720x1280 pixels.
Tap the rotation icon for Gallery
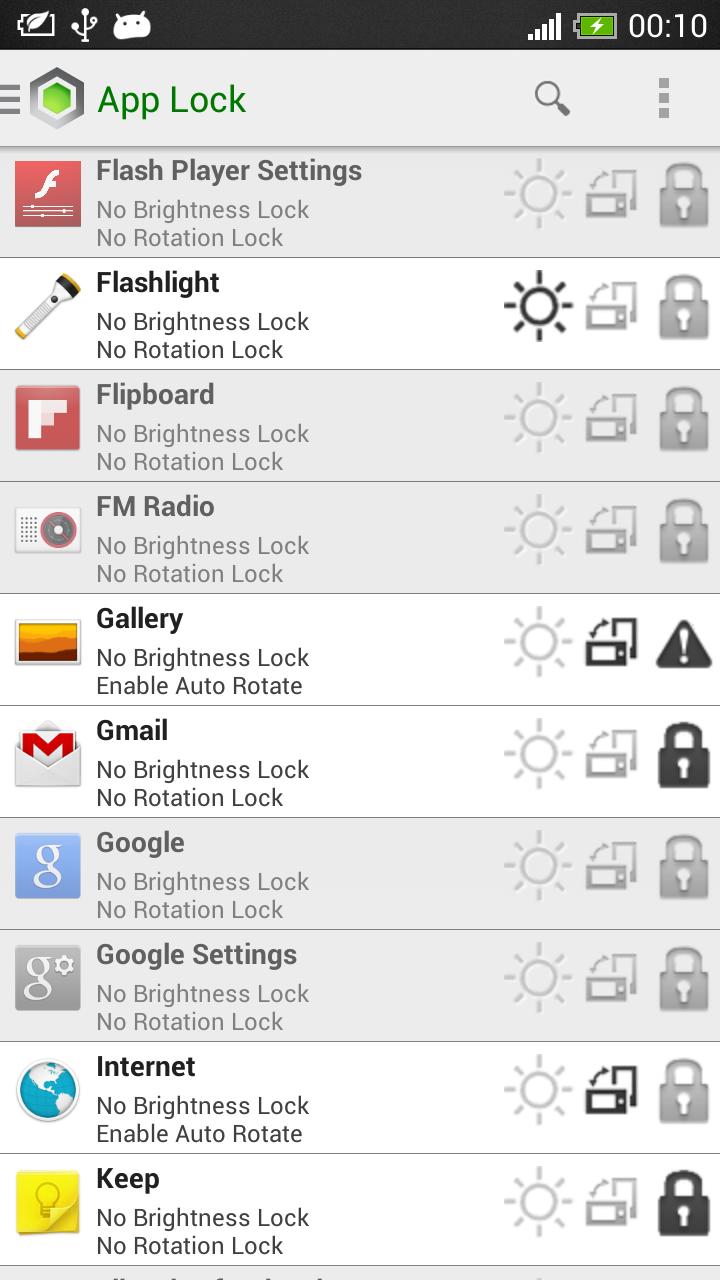click(611, 643)
